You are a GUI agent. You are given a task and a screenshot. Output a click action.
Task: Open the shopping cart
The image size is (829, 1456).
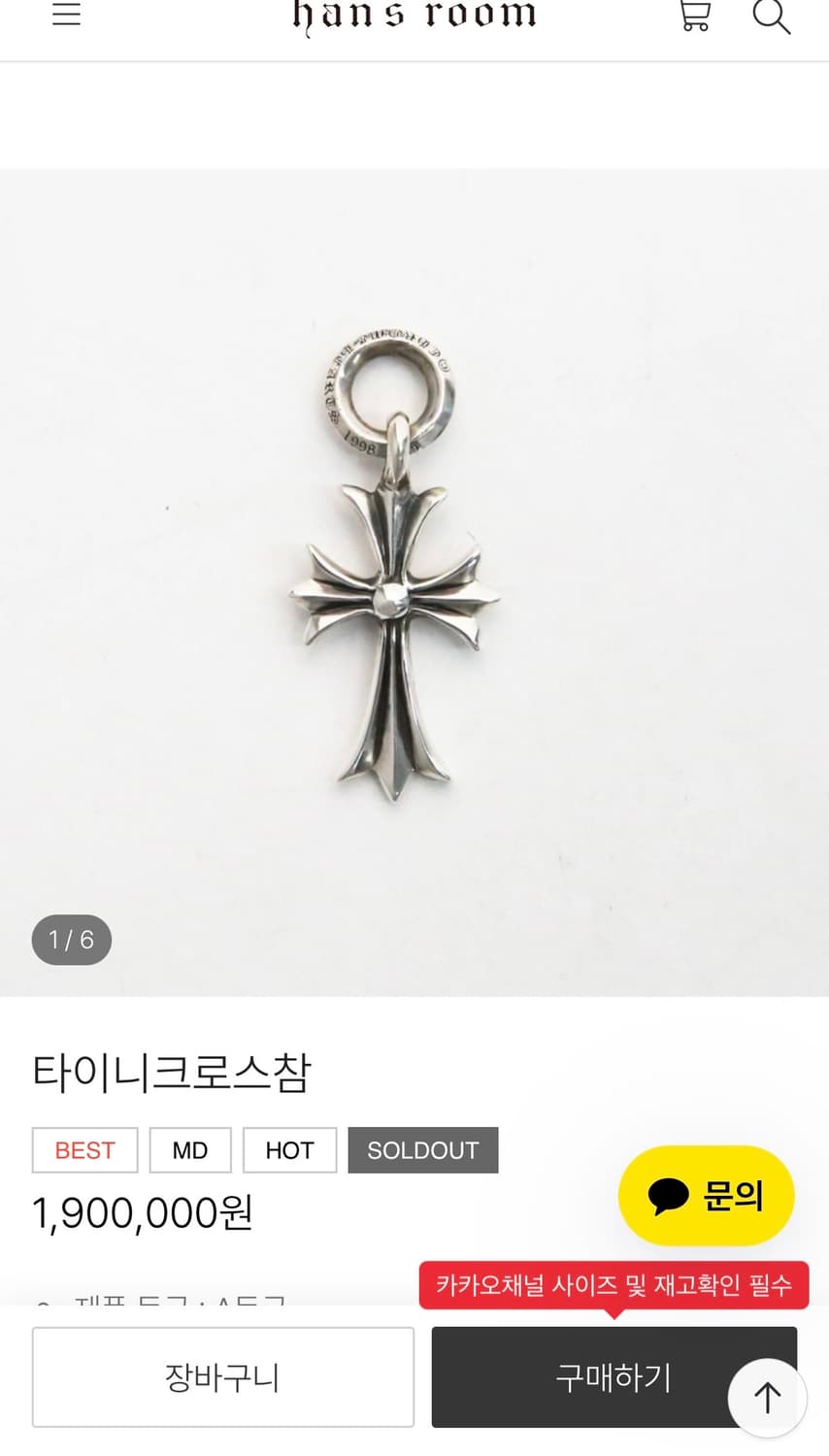[694, 16]
